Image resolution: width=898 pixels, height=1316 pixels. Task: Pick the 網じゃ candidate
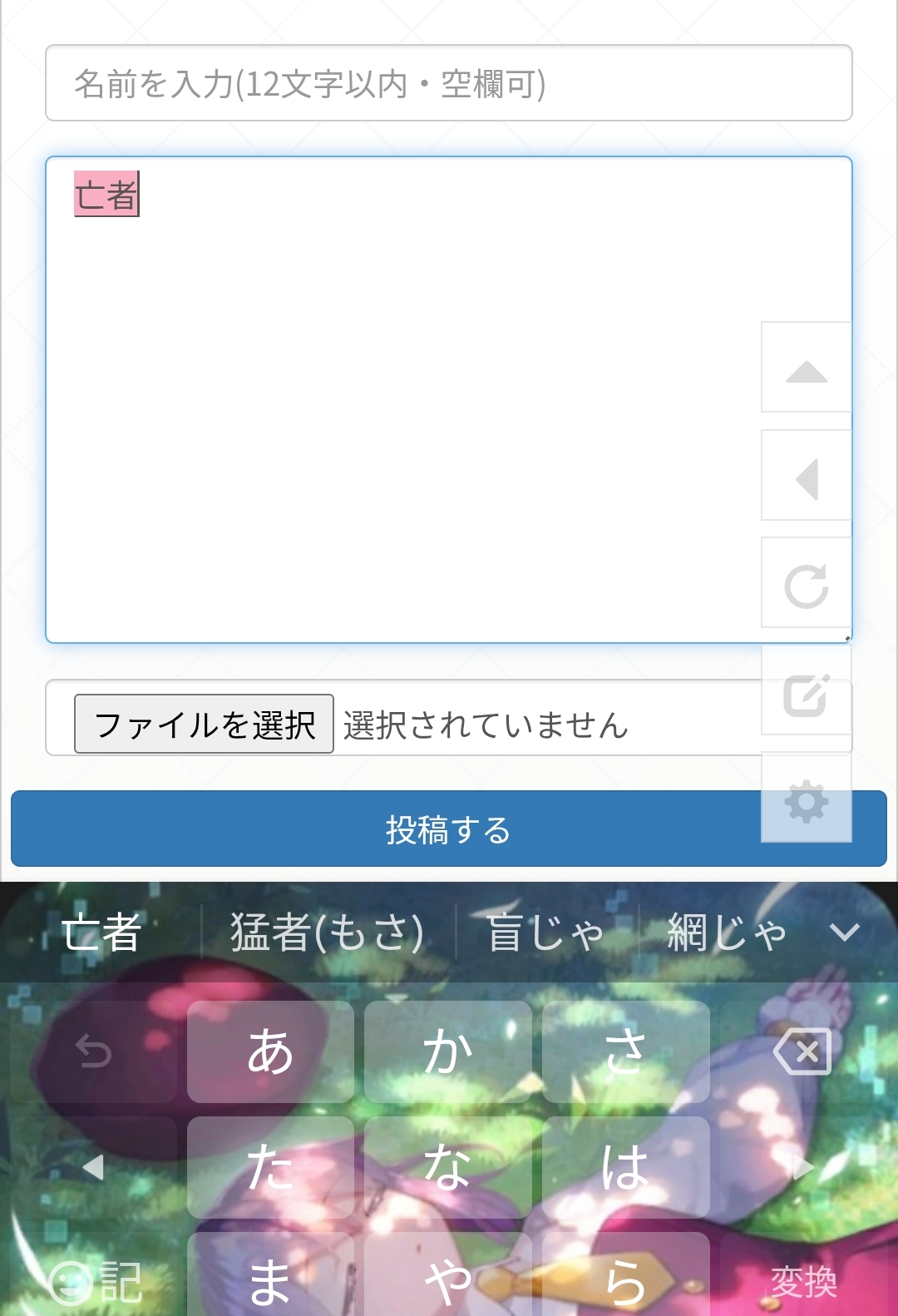pos(725,932)
